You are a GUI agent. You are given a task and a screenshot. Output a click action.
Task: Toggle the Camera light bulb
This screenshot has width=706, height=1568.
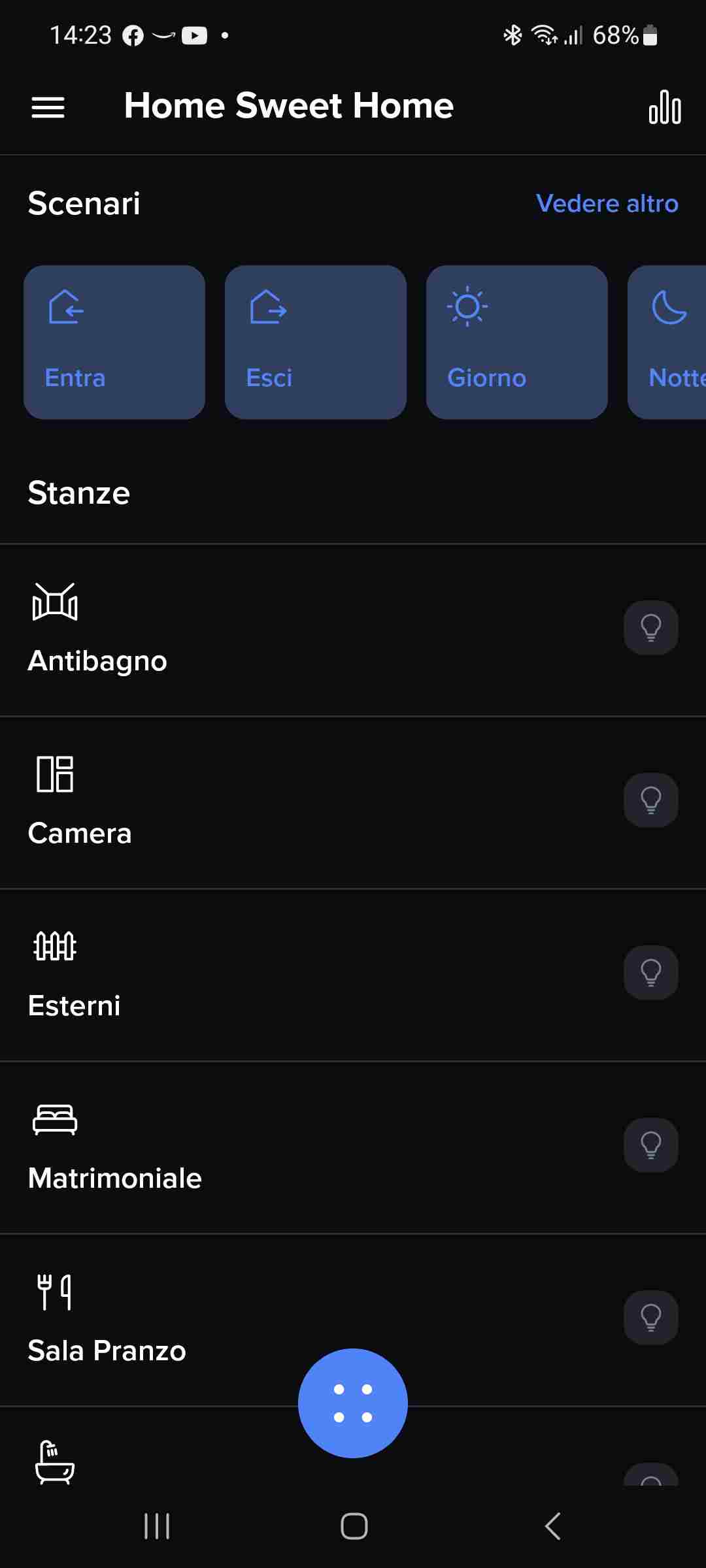tap(651, 800)
